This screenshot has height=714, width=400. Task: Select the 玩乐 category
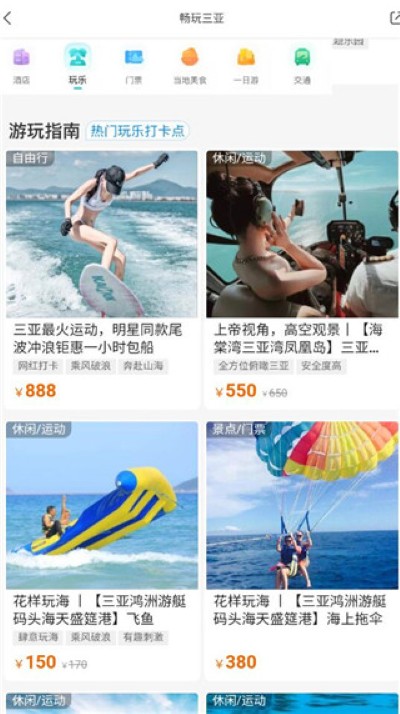tap(77, 66)
